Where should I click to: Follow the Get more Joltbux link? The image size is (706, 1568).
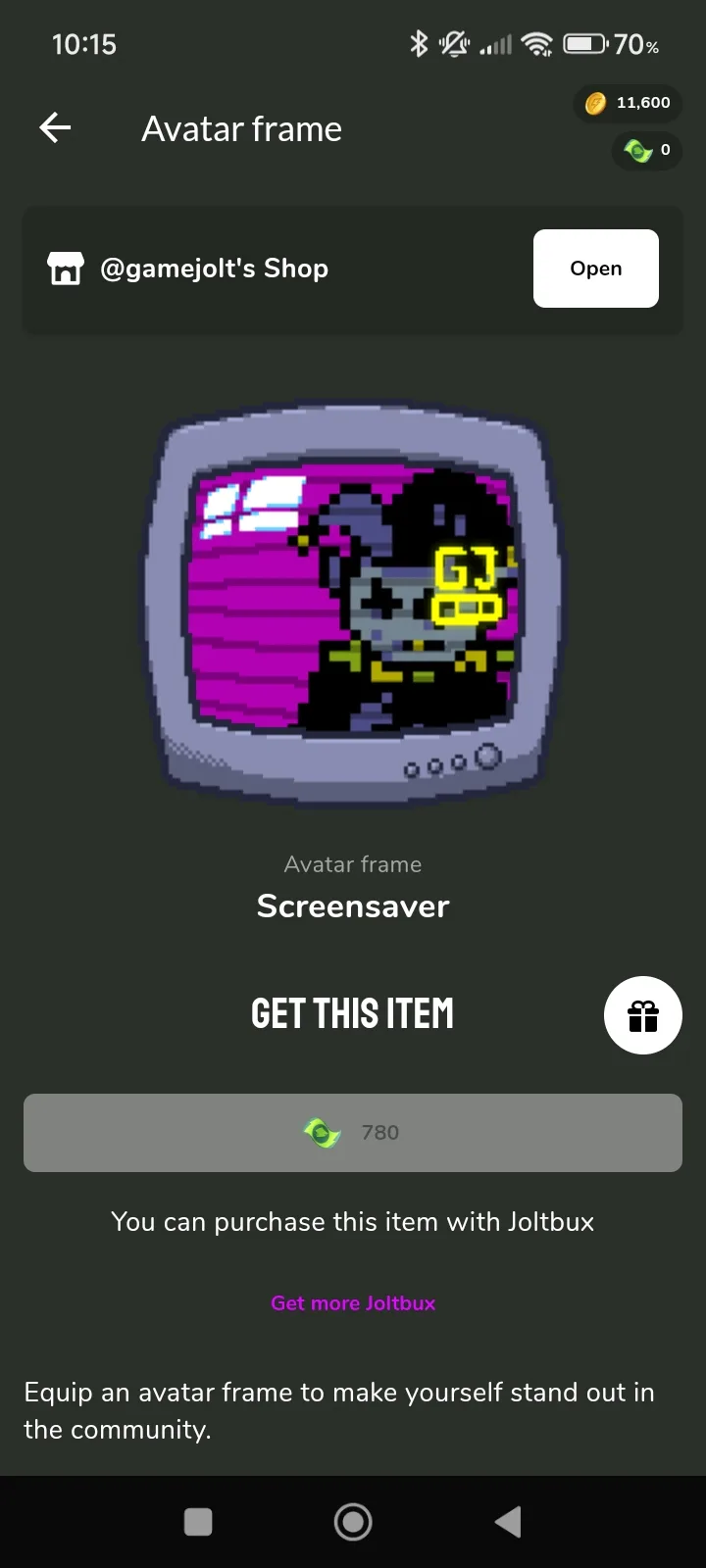[x=353, y=1303]
